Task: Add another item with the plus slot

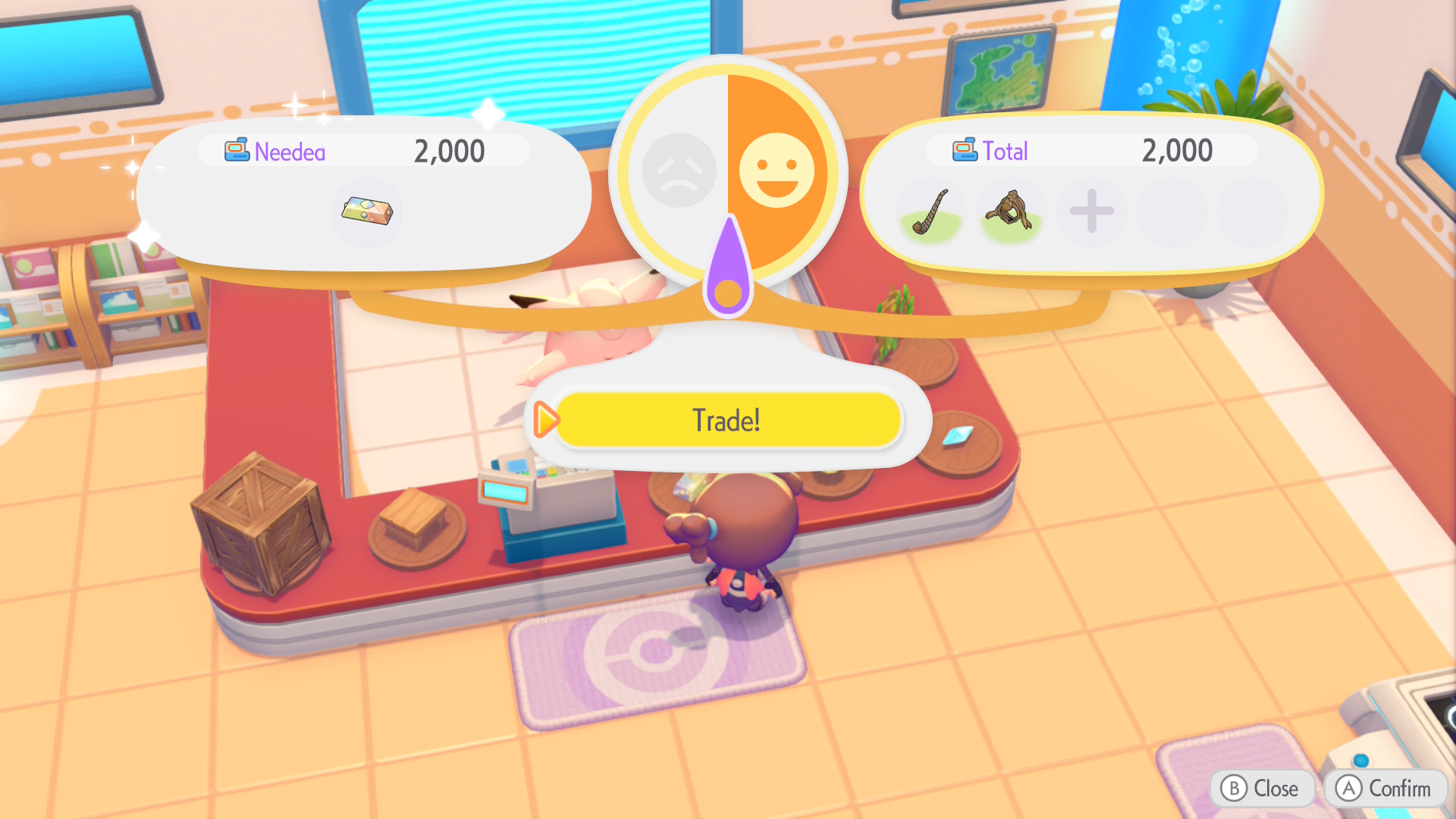Action: [x=1091, y=212]
